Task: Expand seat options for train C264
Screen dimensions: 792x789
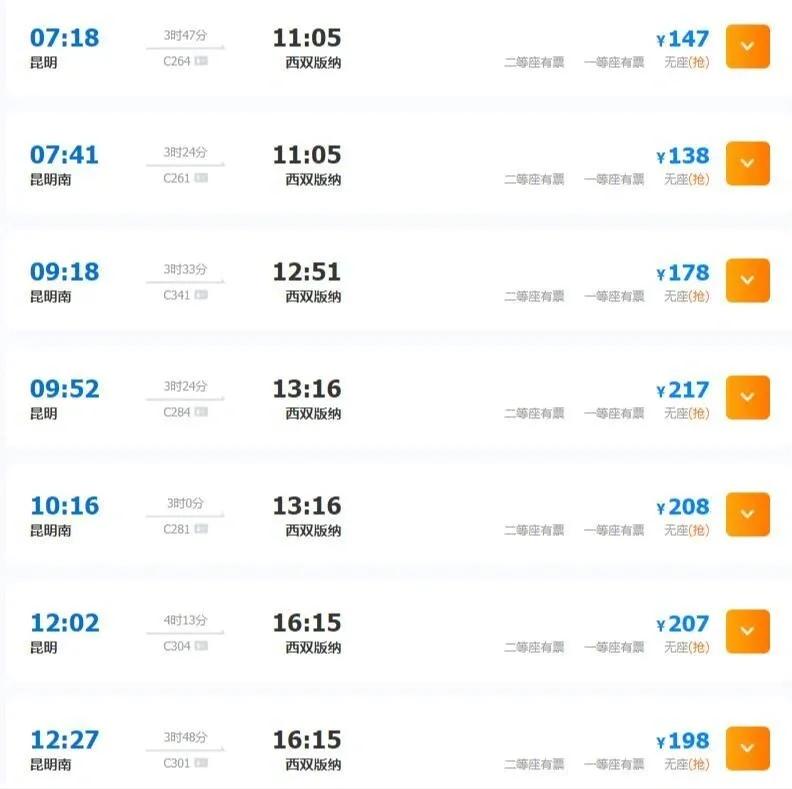Action: click(x=747, y=47)
